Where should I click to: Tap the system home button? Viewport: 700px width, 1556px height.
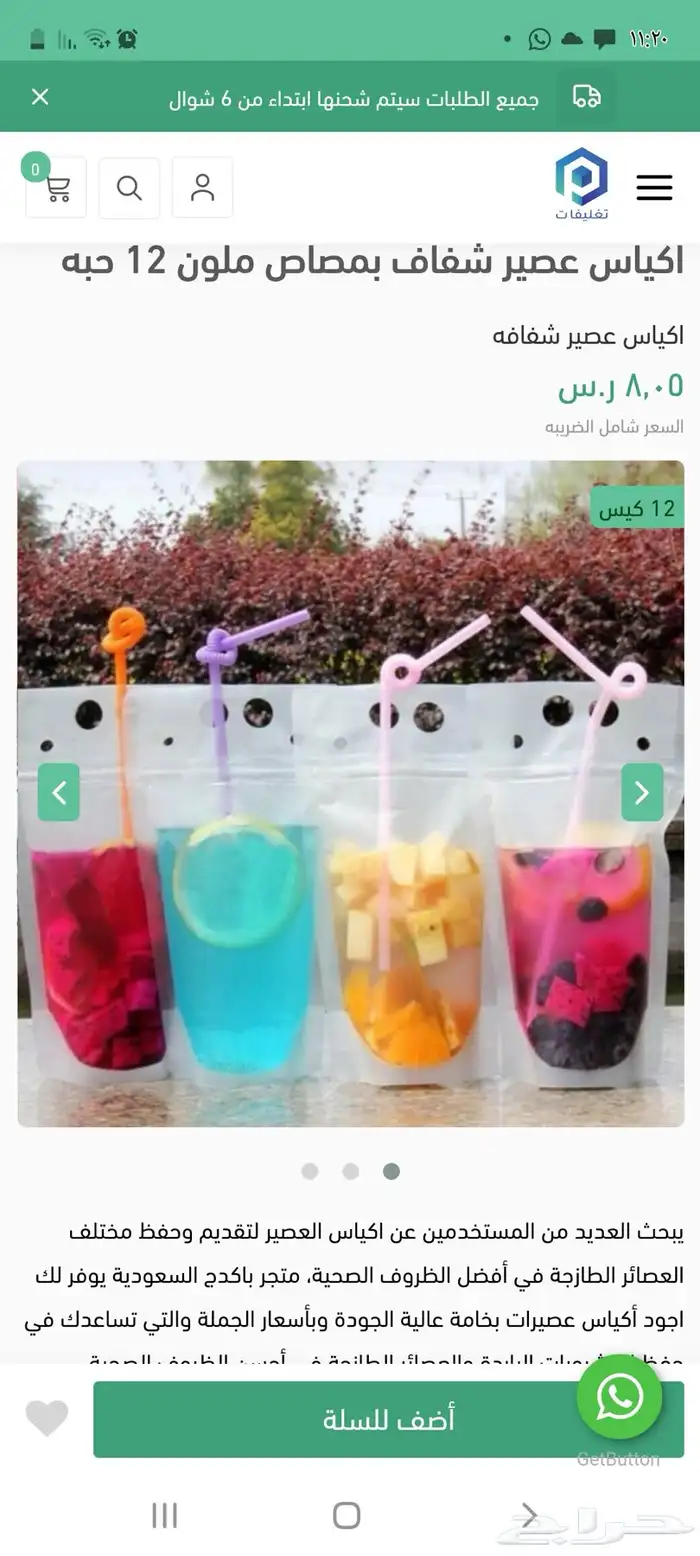click(x=347, y=1515)
